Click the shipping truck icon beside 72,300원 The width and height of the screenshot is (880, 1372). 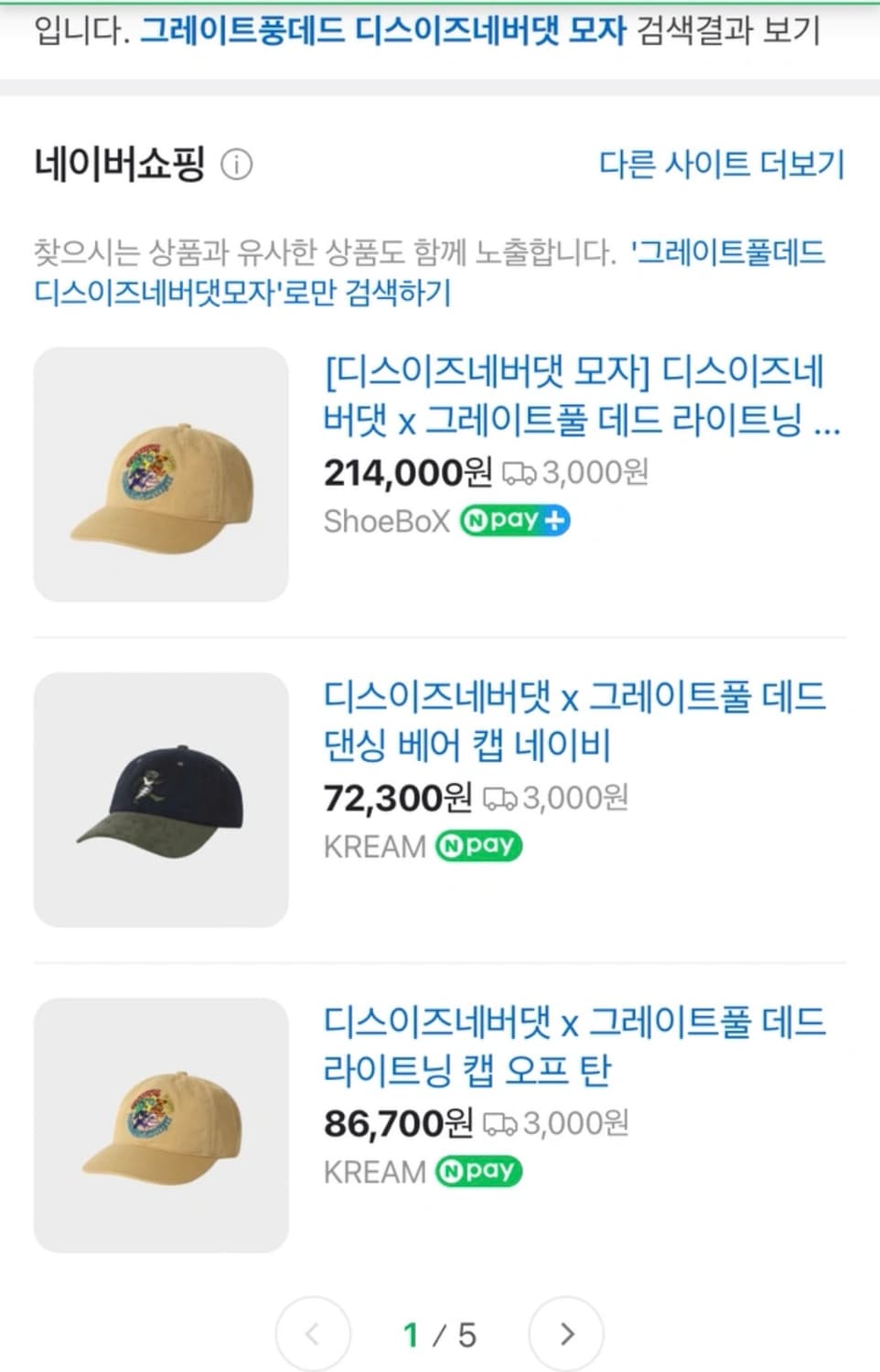click(x=499, y=798)
